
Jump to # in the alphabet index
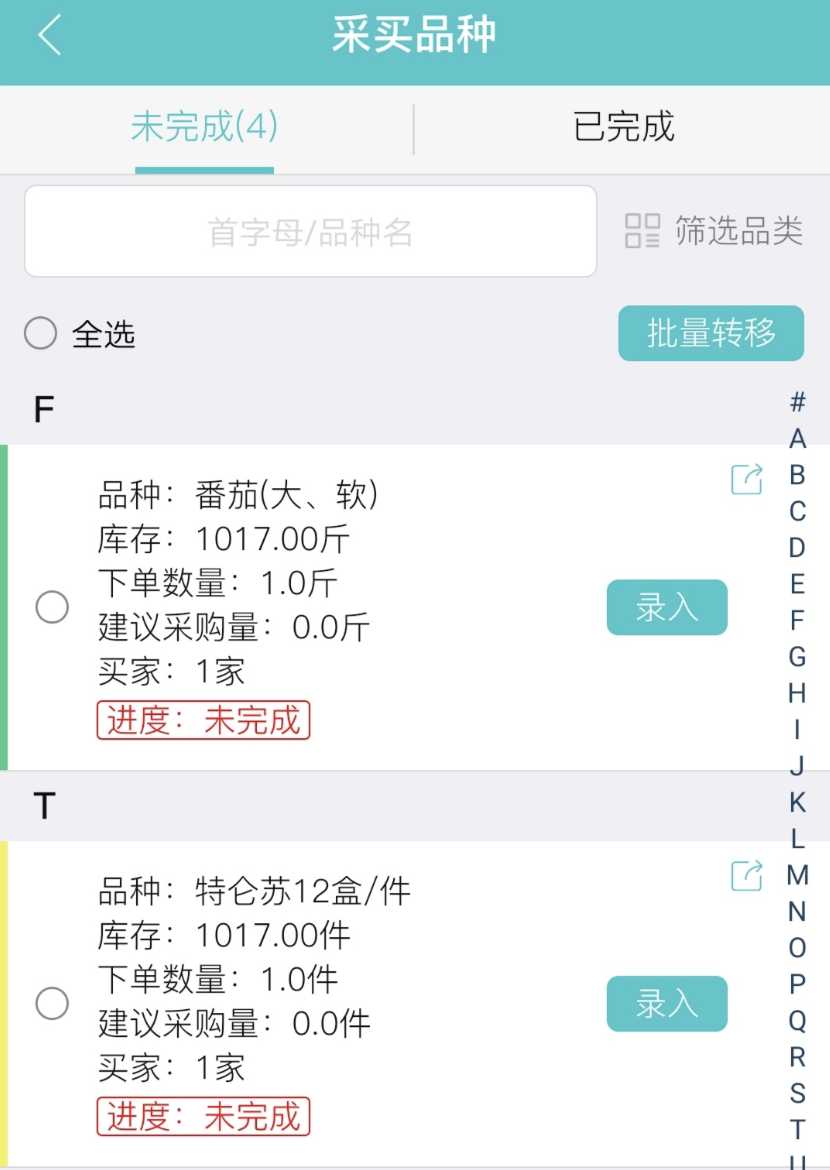[x=797, y=402]
